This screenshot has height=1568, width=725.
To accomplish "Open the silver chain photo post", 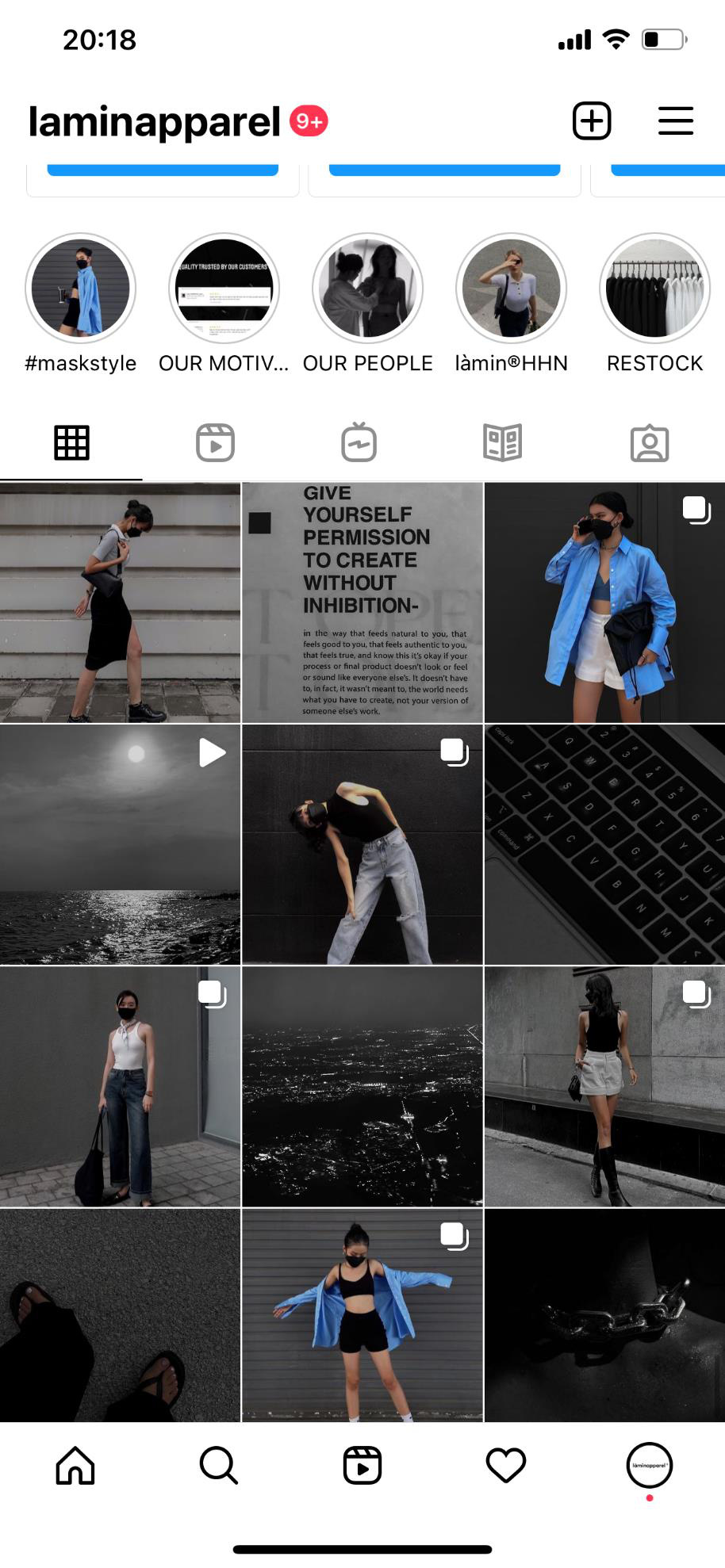I will (x=604, y=1316).
